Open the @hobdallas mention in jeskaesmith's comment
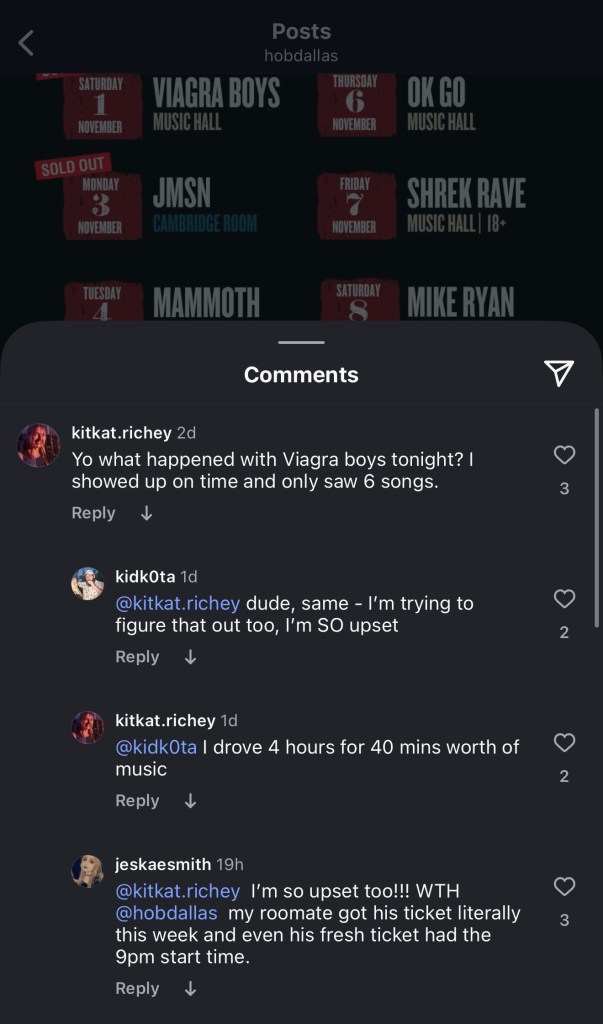This screenshot has width=603, height=1024. coord(166,914)
